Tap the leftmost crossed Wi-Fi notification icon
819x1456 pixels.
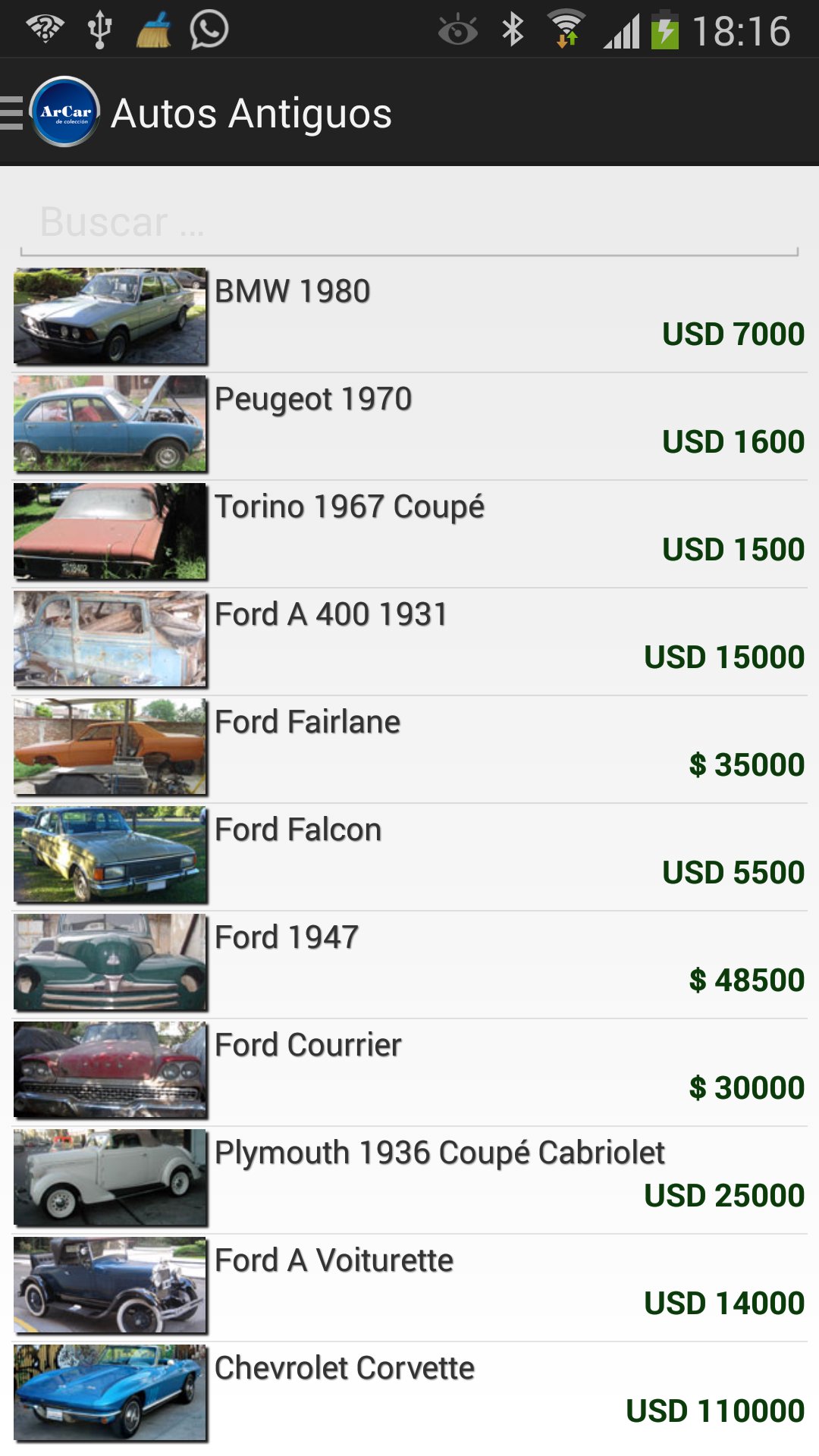click(x=45, y=29)
